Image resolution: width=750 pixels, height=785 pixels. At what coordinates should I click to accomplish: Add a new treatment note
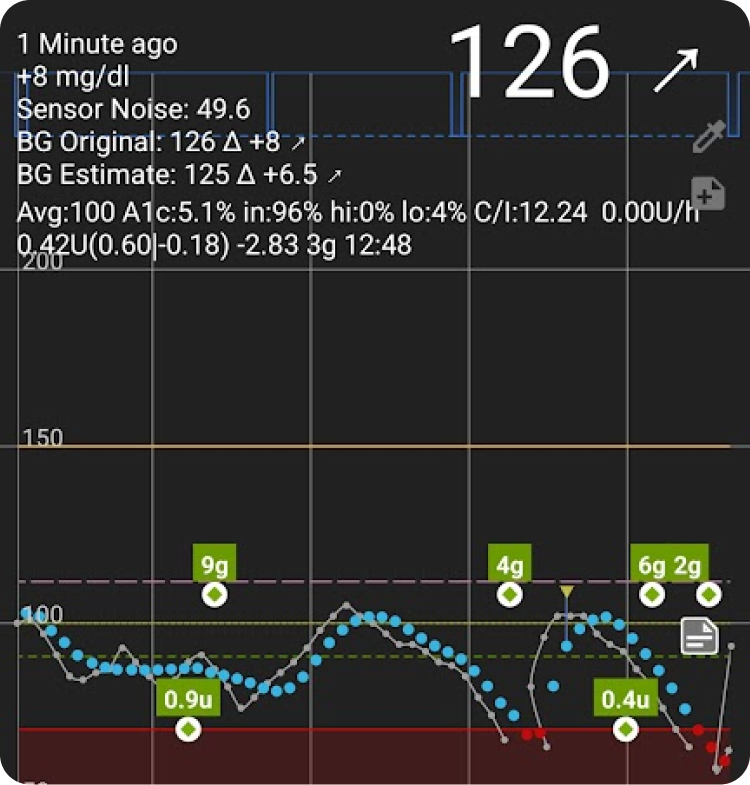pos(708,193)
